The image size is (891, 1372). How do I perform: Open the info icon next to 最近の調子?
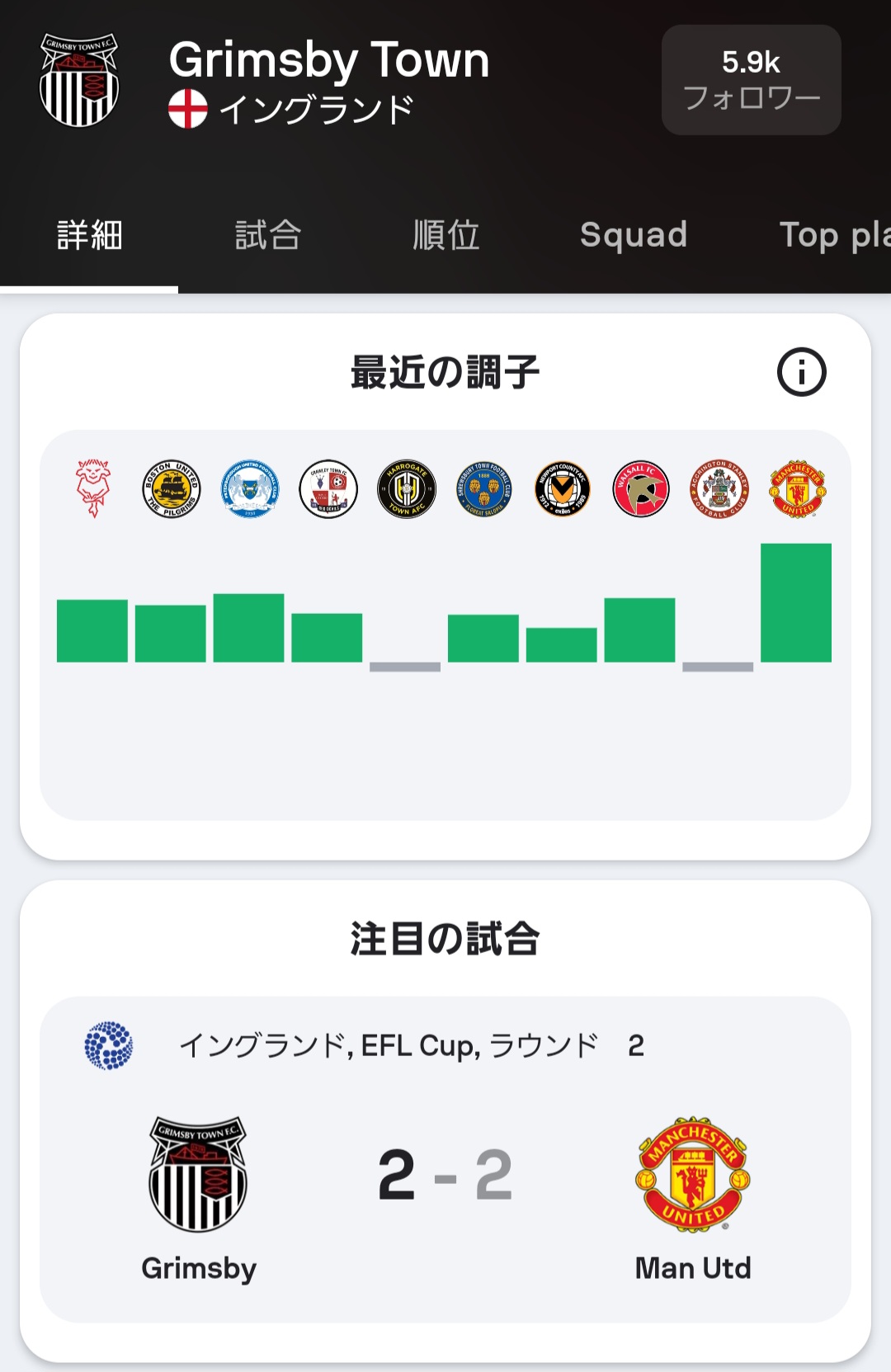click(801, 372)
